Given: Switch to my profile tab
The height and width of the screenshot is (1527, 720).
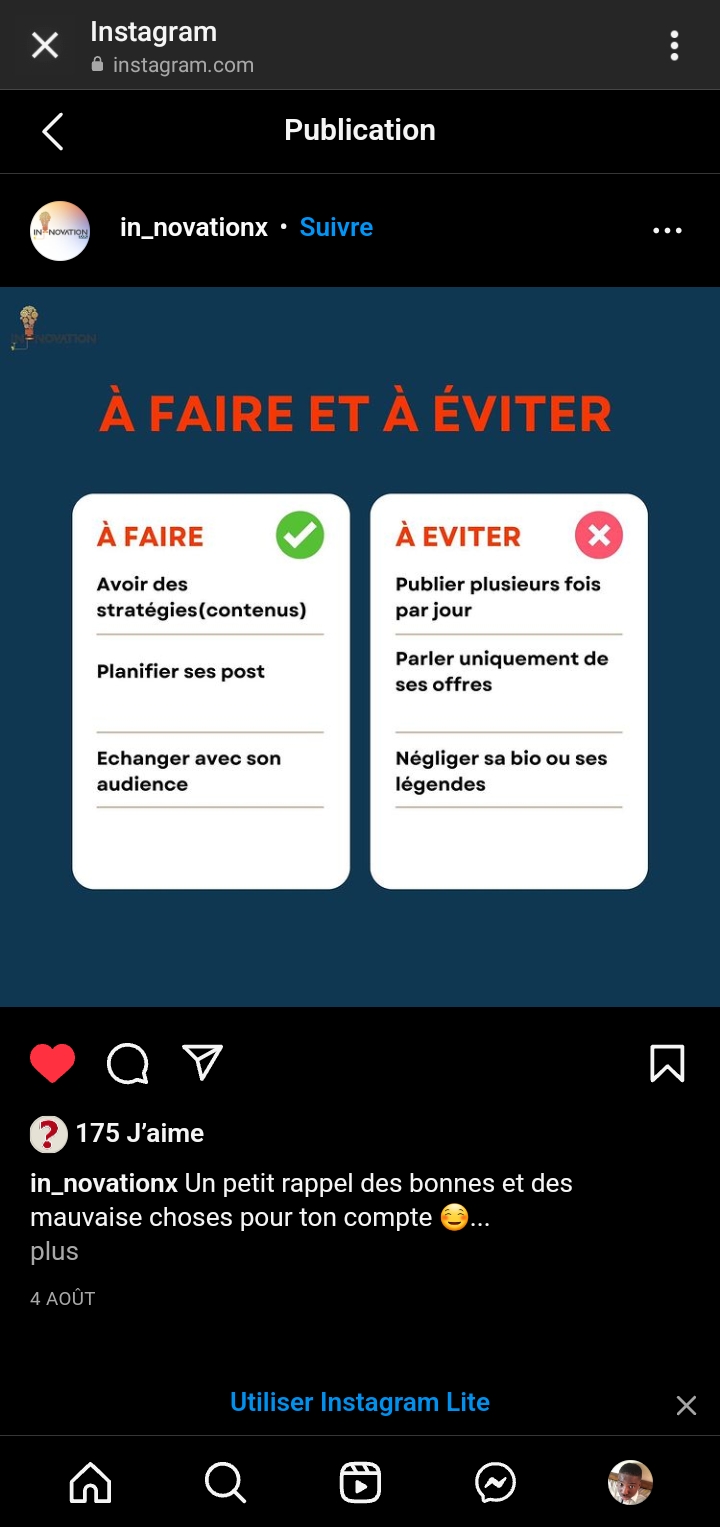Looking at the screenshot, I should coord(630,1483).
